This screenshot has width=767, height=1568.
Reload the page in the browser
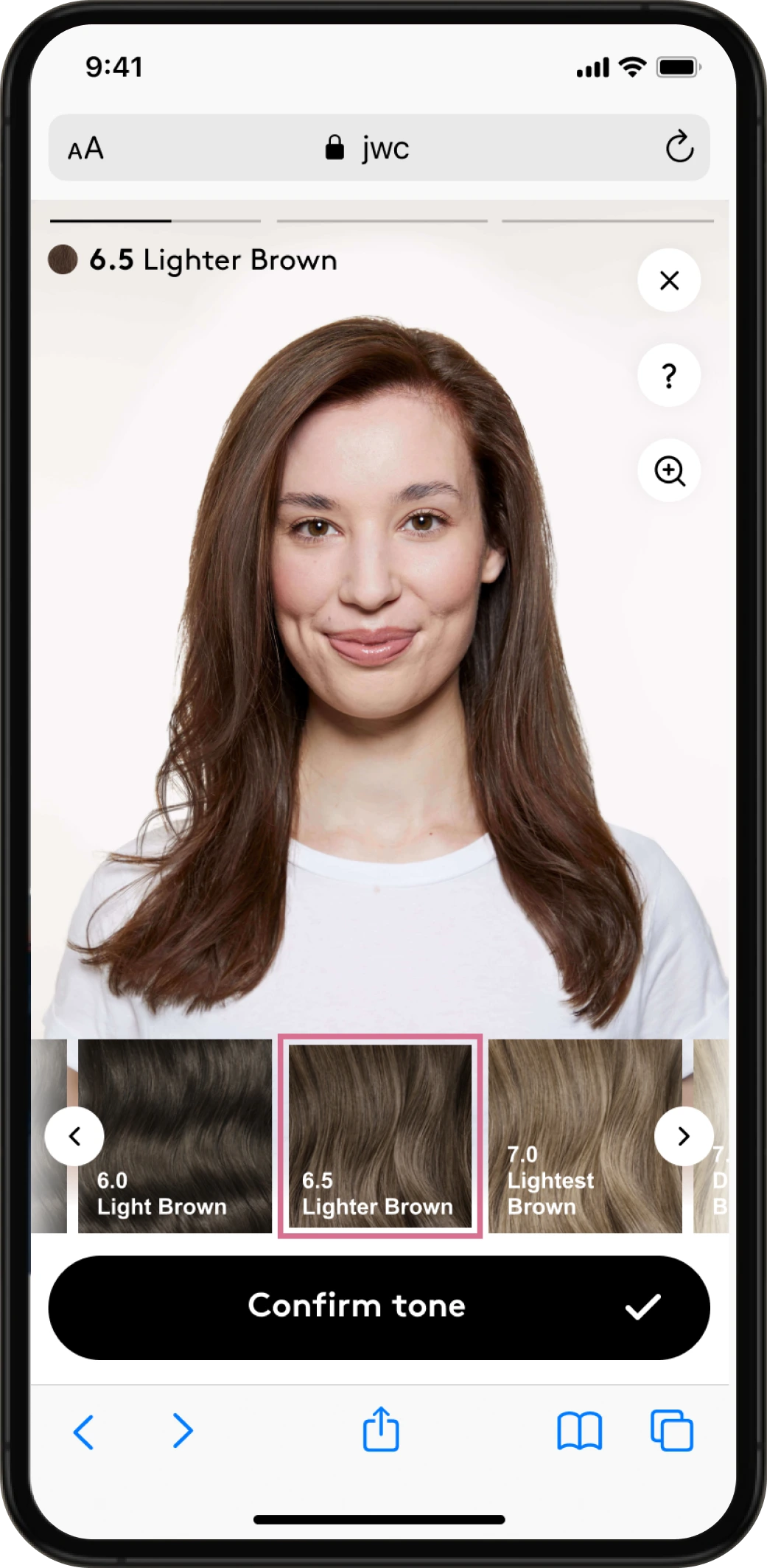coord(679,147)
